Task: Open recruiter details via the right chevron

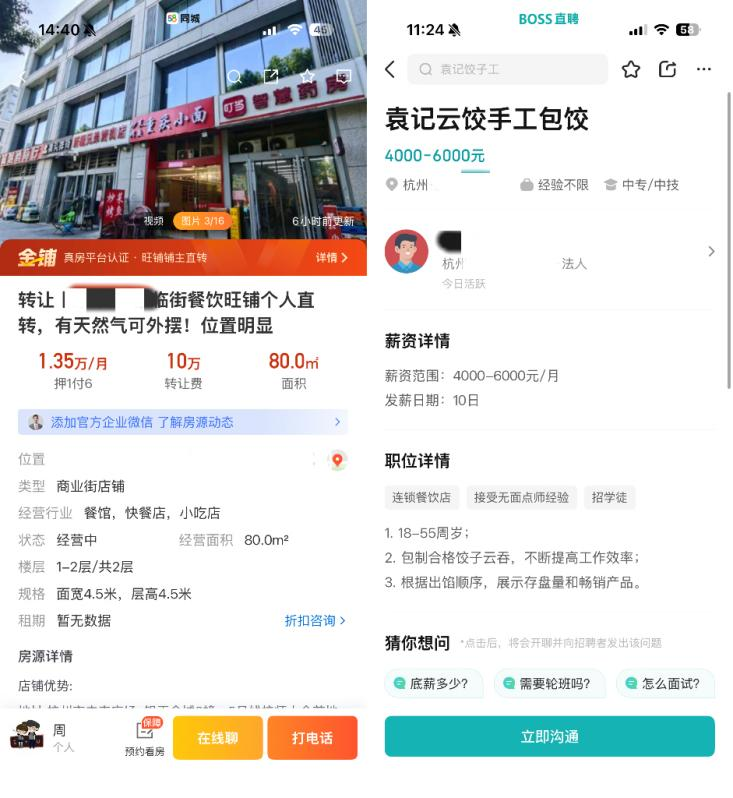Action: [x=711, y=251]
